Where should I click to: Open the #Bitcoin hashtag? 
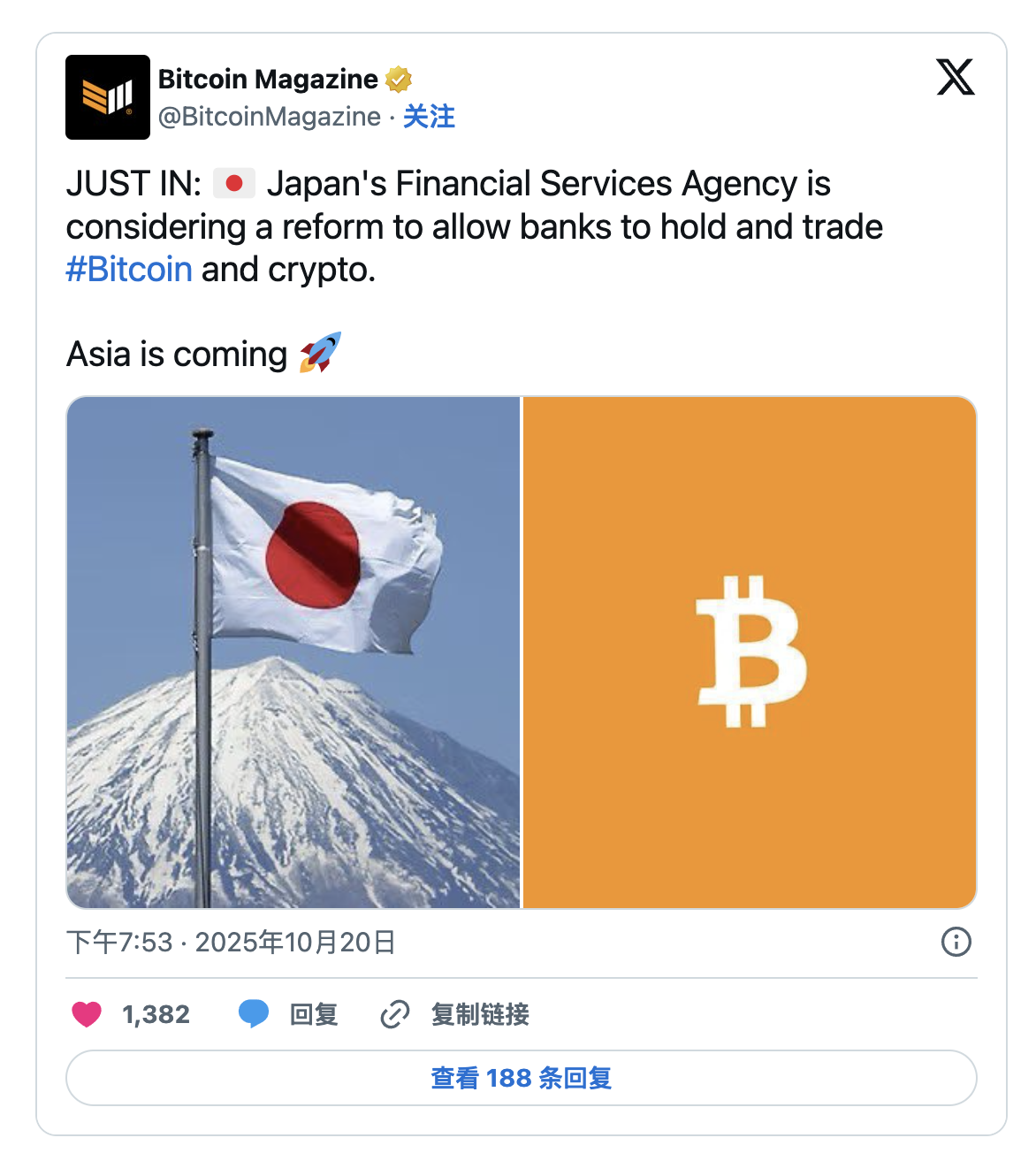point(129,270)
